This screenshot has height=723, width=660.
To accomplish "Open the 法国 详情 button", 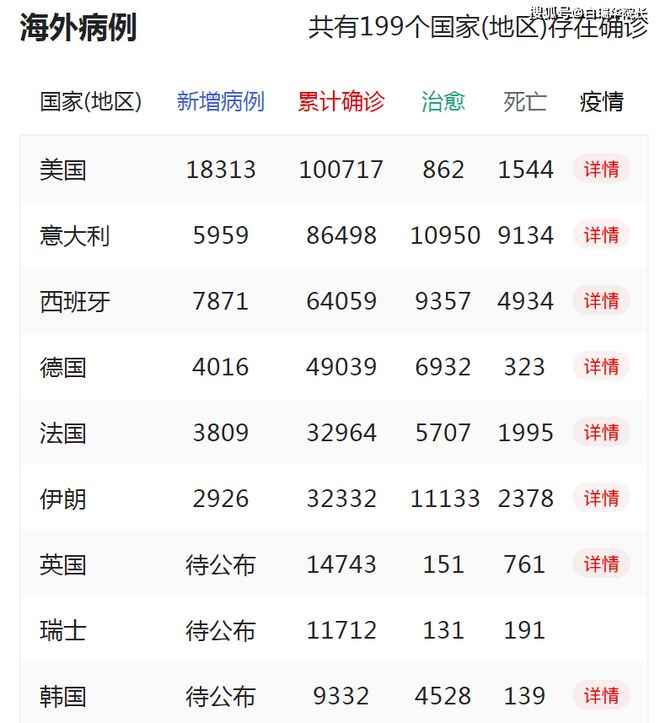I will [x=601, y=433].
